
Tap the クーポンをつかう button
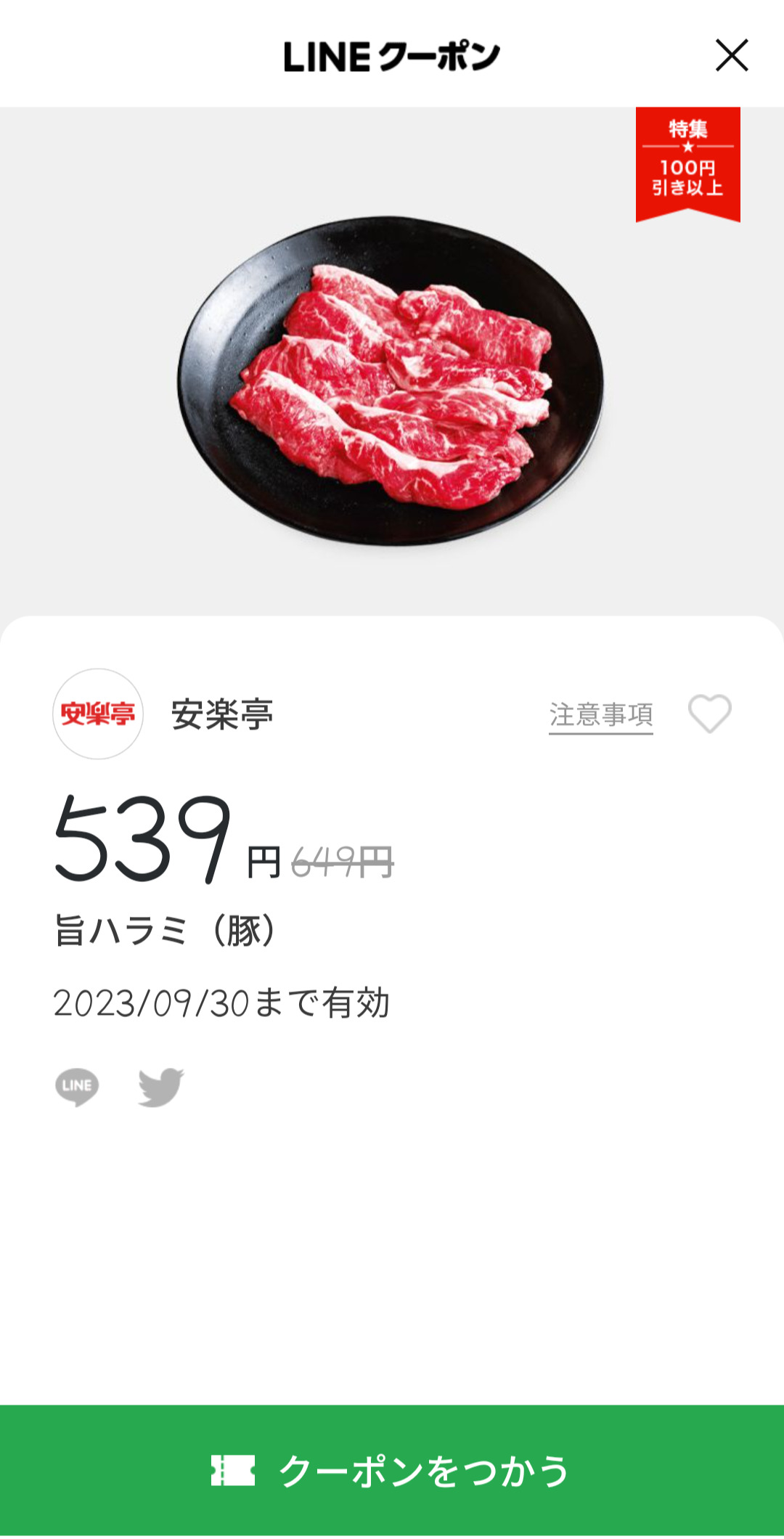pos(392,1471)
